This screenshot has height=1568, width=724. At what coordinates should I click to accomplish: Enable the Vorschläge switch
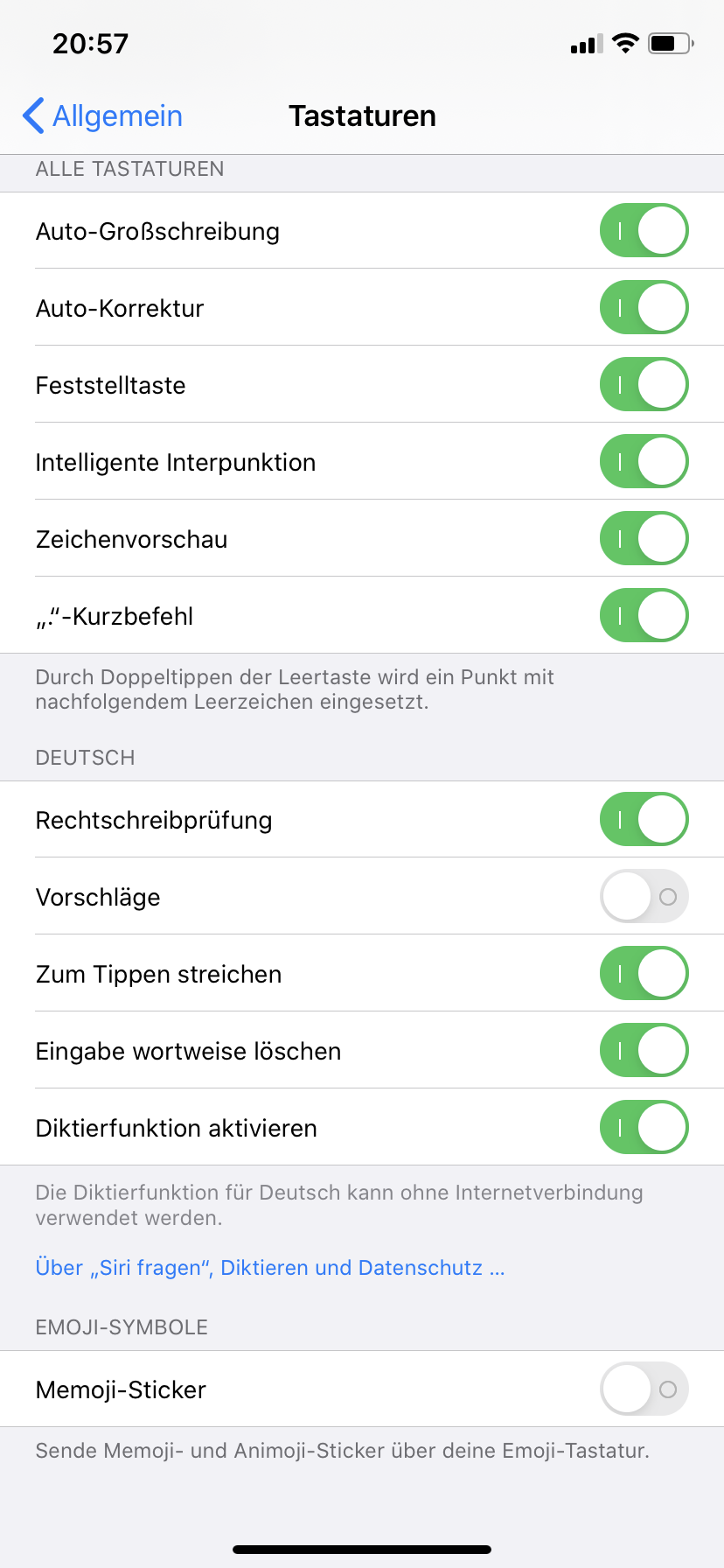click(x=644, y=897)
